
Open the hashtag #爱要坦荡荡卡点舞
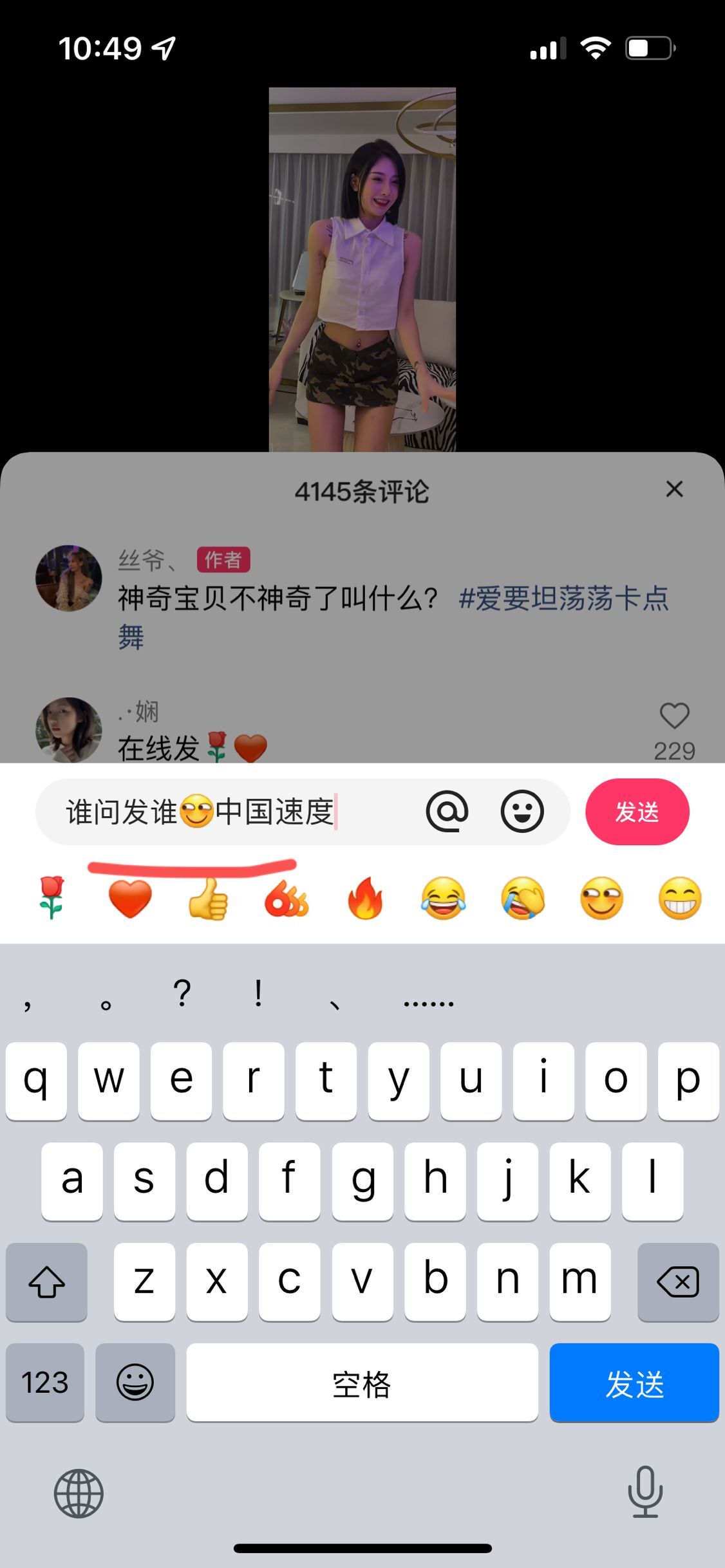[x=563, y=599]
